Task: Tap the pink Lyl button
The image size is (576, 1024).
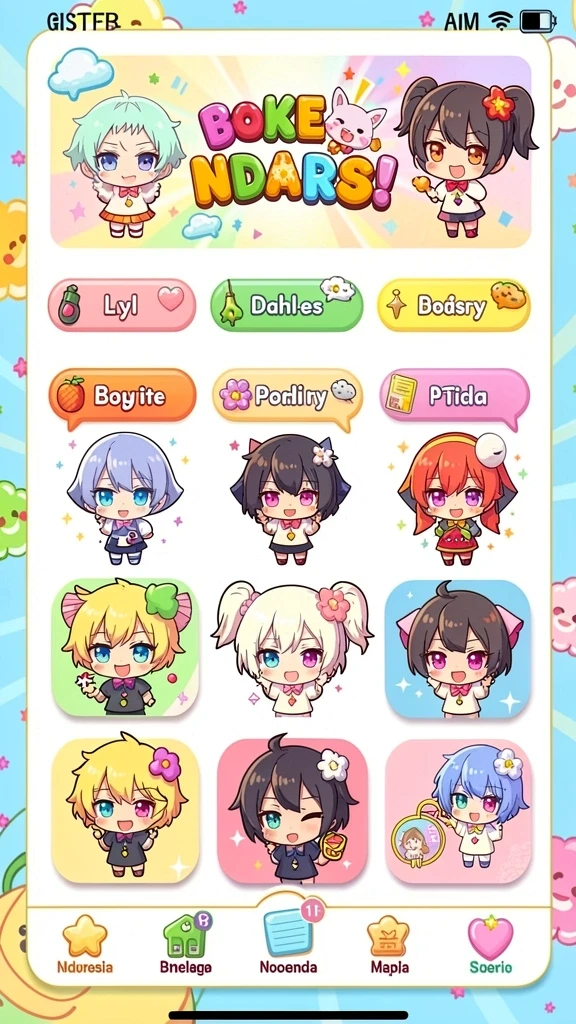Action: pyautogui.click(x=122, y=305)
